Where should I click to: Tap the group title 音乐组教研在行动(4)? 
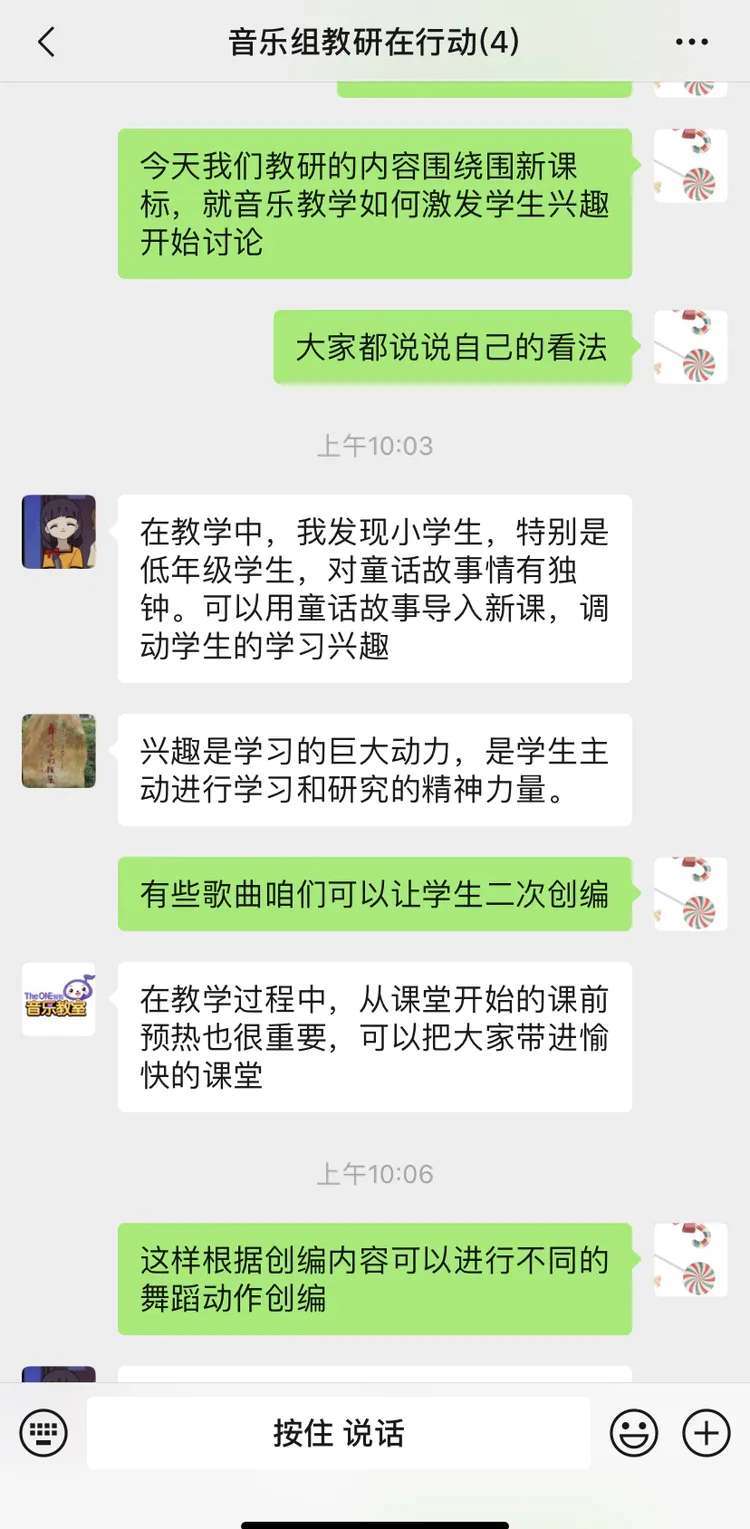375,42
